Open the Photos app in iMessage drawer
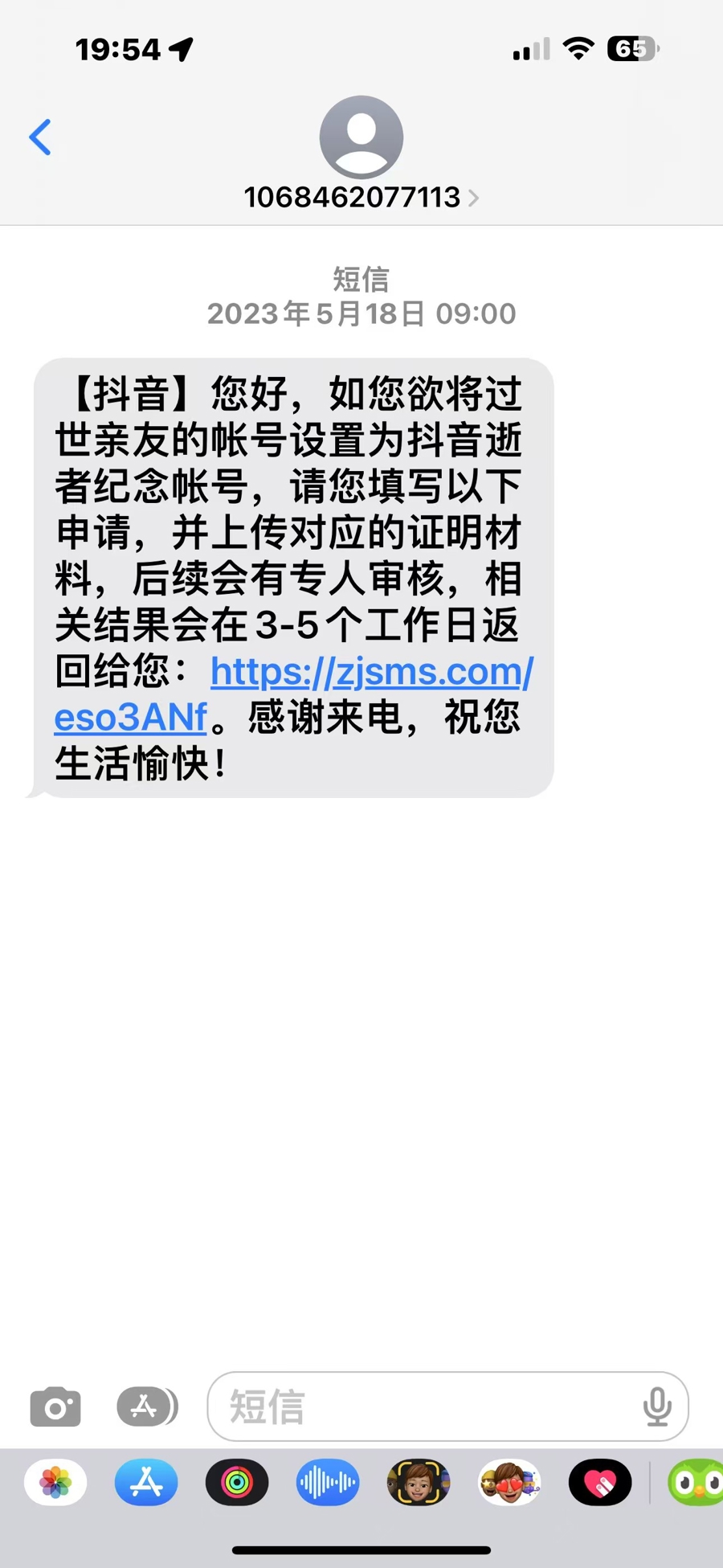This screenshot has height=1568, width=723. tap(55, 1482)
